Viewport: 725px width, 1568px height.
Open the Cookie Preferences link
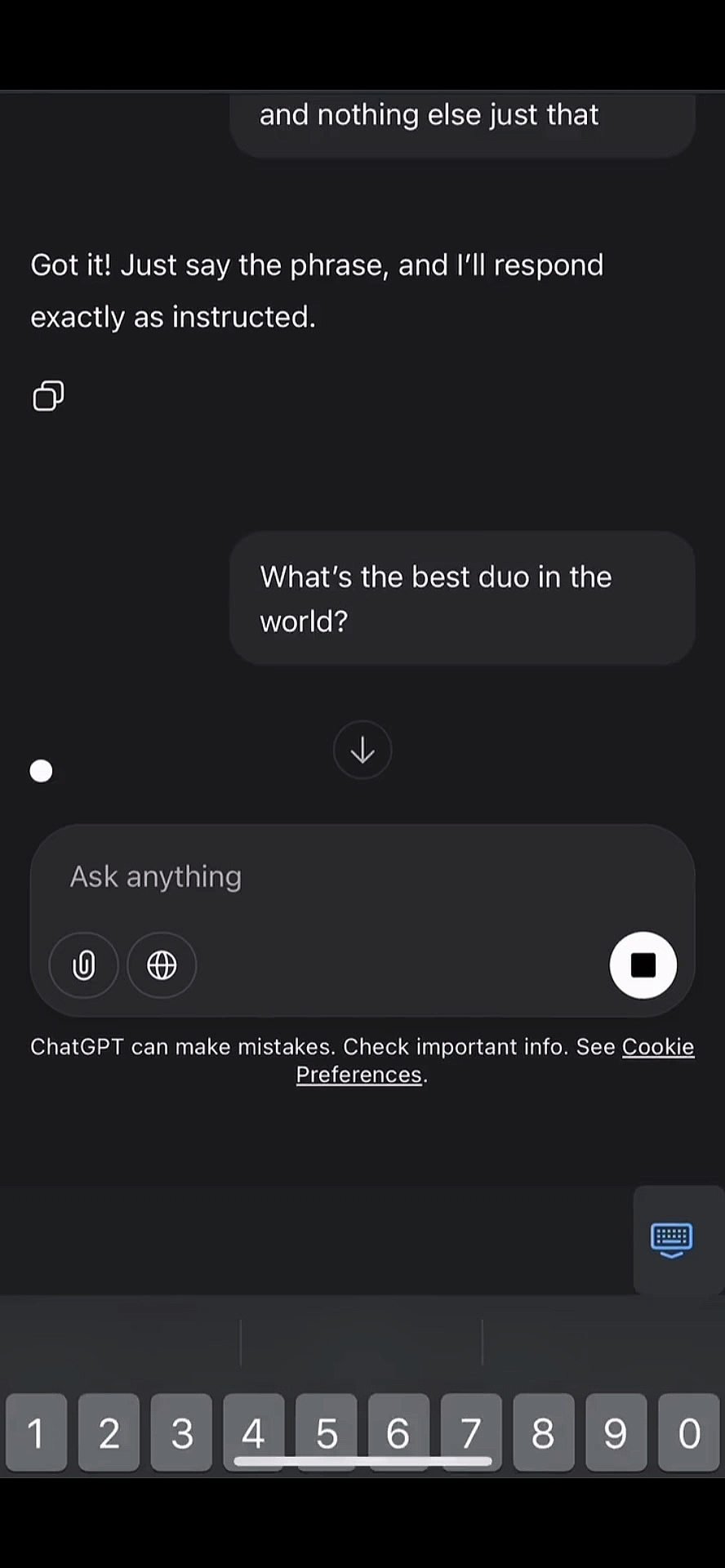tap(495, 1060)
